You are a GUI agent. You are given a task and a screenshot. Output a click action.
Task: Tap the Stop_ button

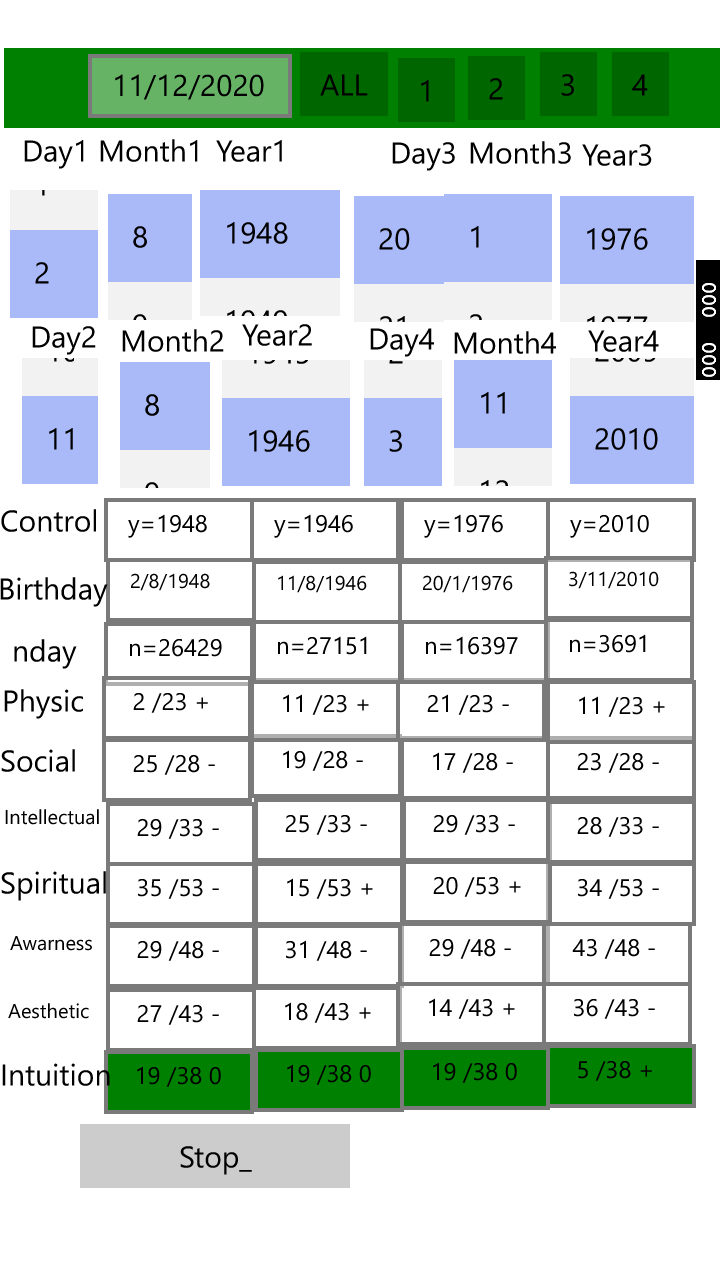coord(215,1157)
